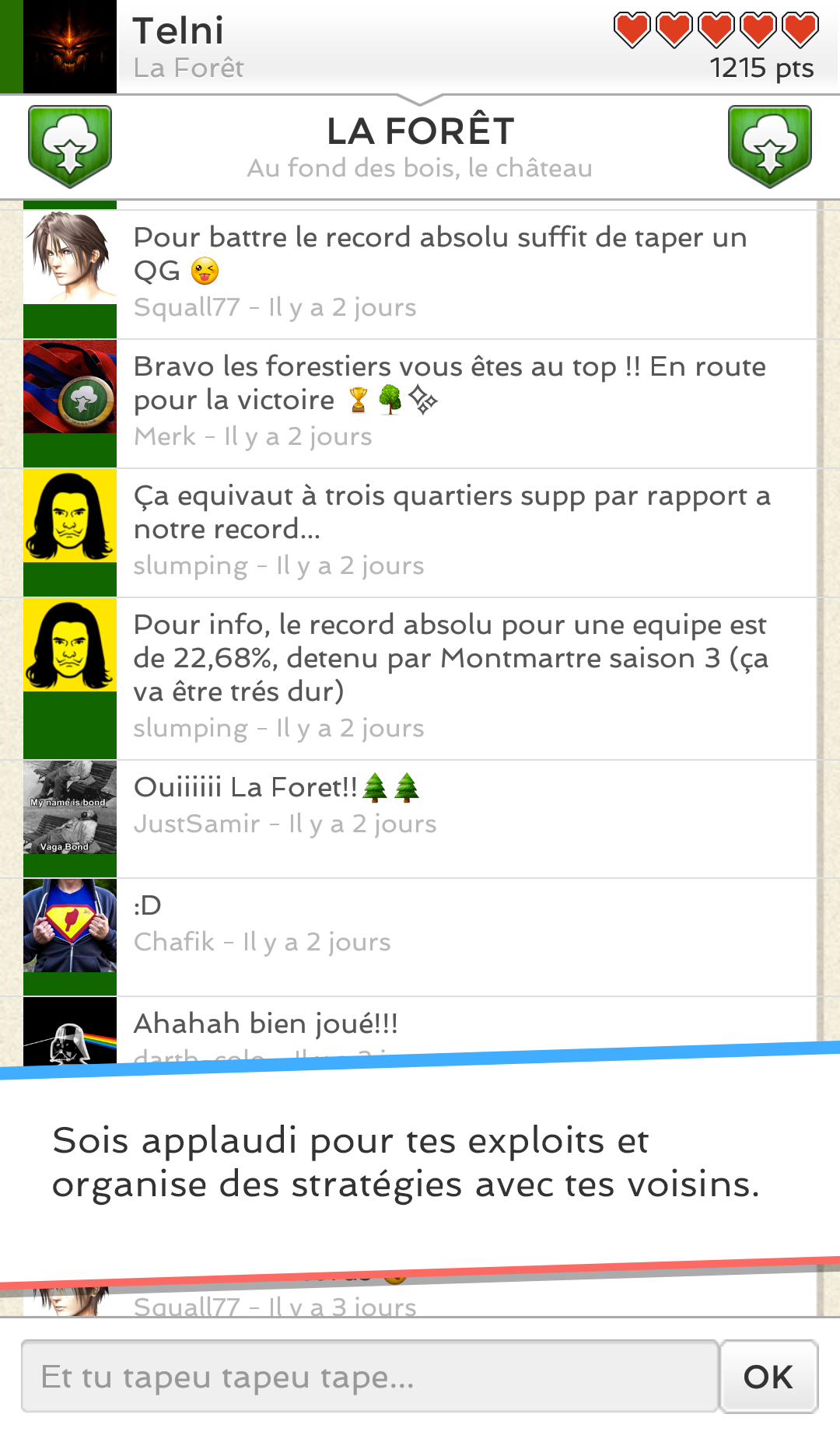The image size is (840, 1435).
Task: Send the message with the OK button
Action: coord(768,1376)
